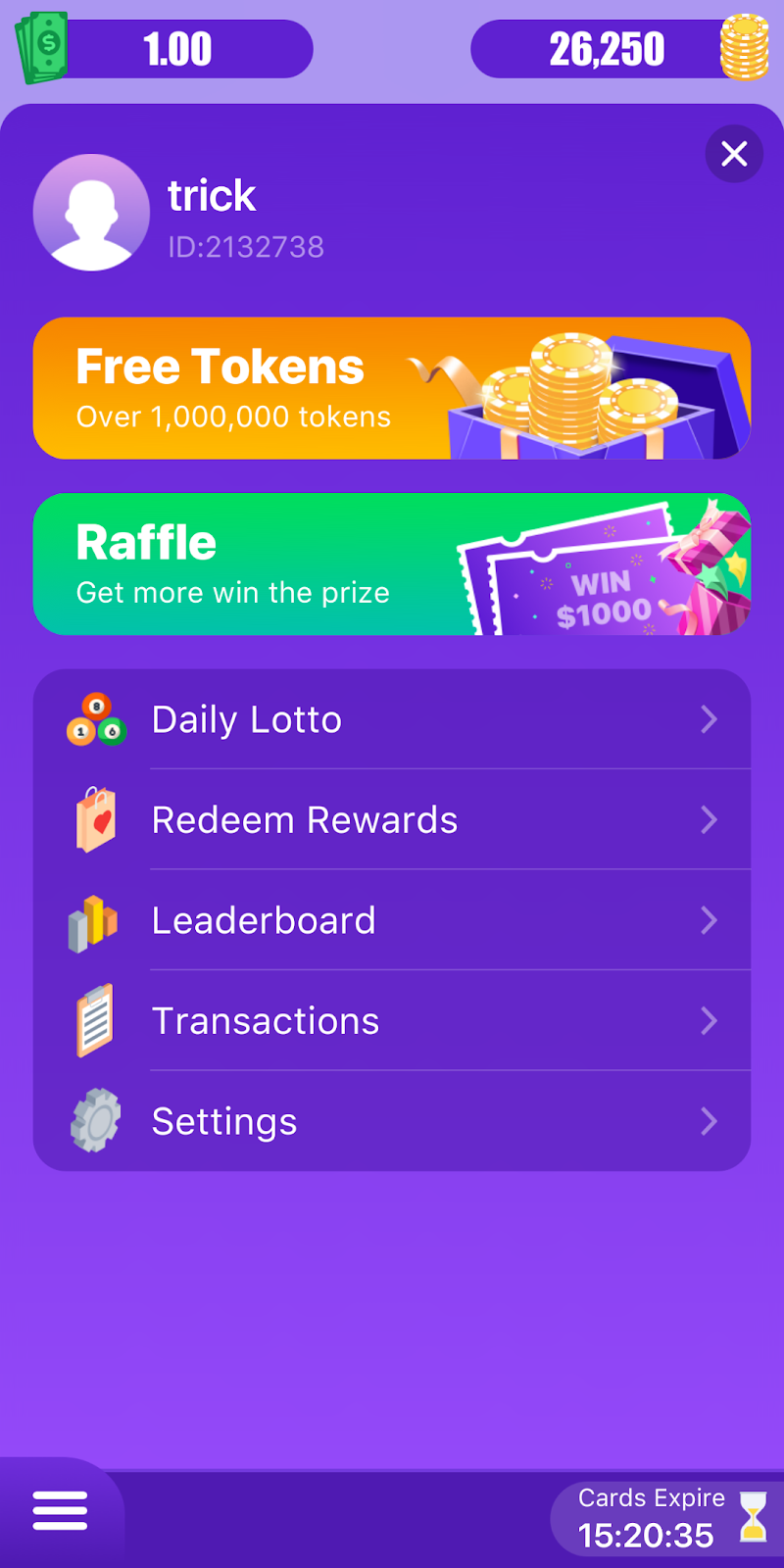Open the Free Tokens banner
Image resolution: width=784 pixels, height=1568 pixels.
coord(392,388)
